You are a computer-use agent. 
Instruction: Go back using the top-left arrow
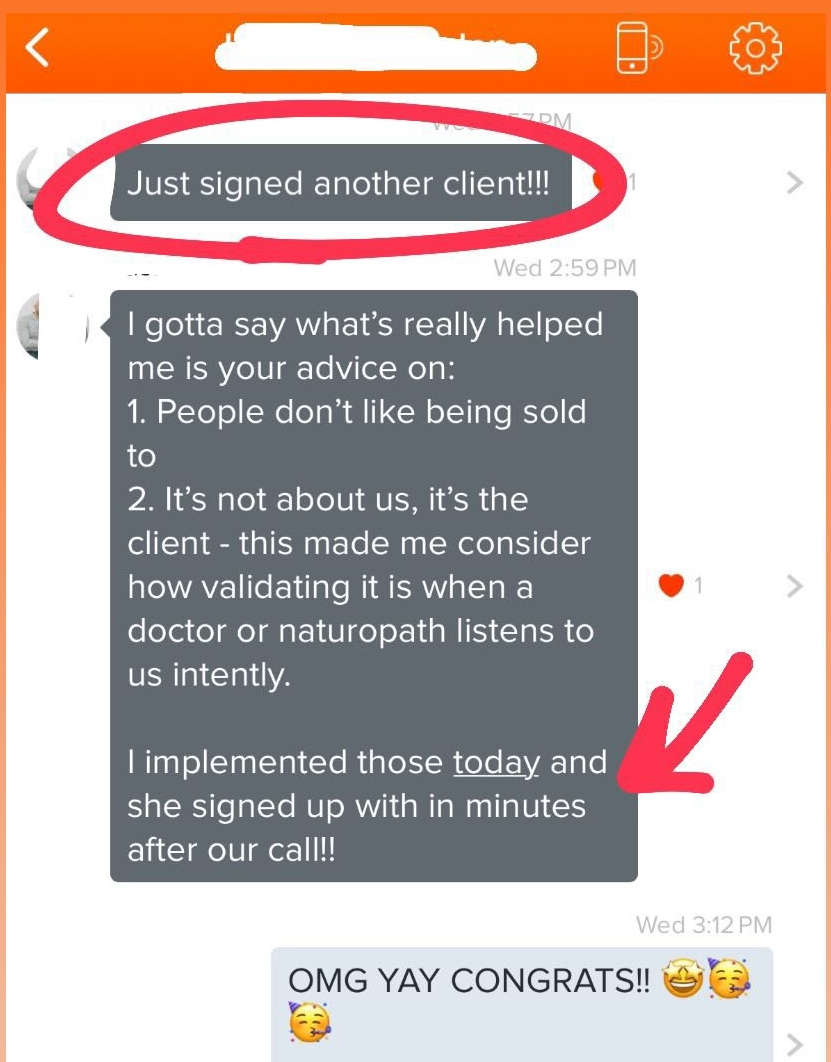coord(37,47)
